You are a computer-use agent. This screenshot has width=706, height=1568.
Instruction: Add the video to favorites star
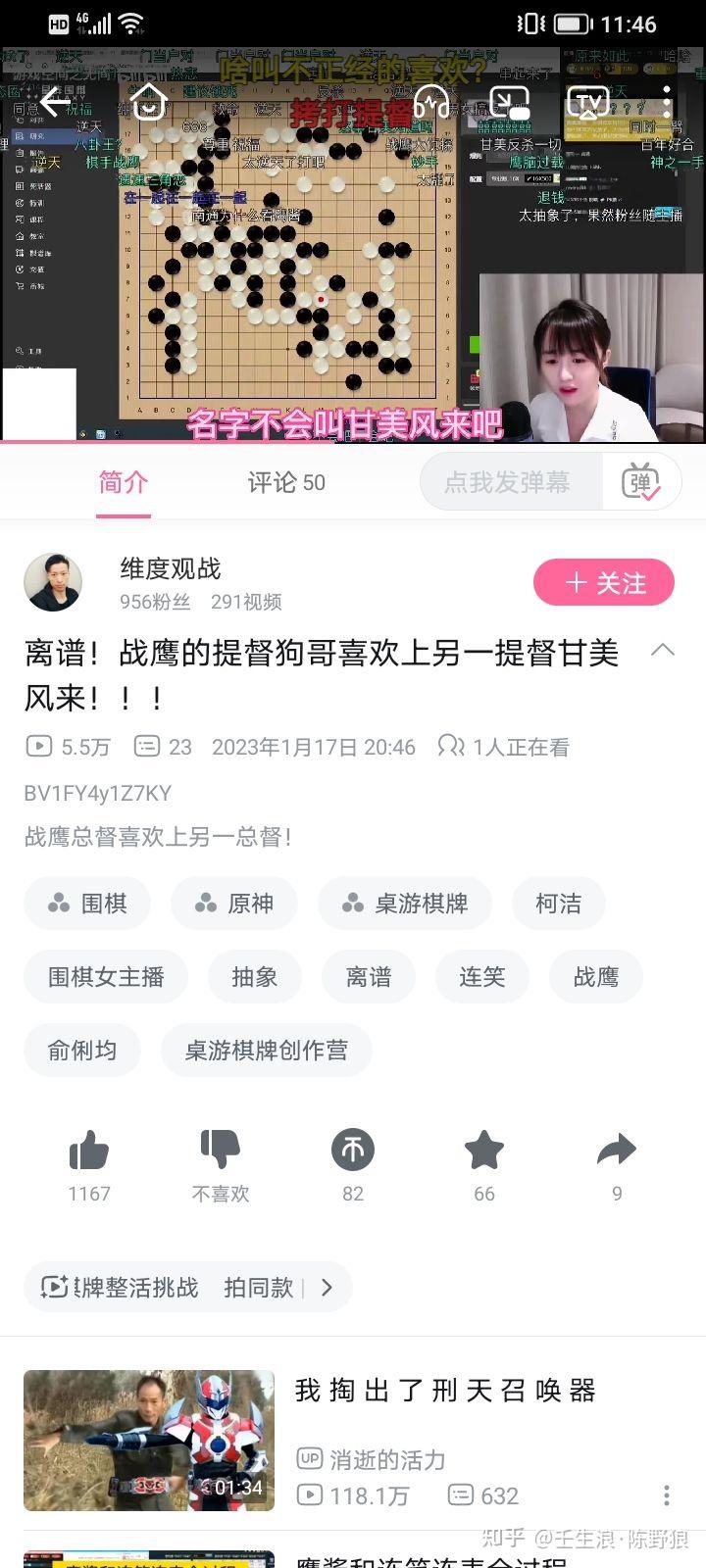[483, 1151]
